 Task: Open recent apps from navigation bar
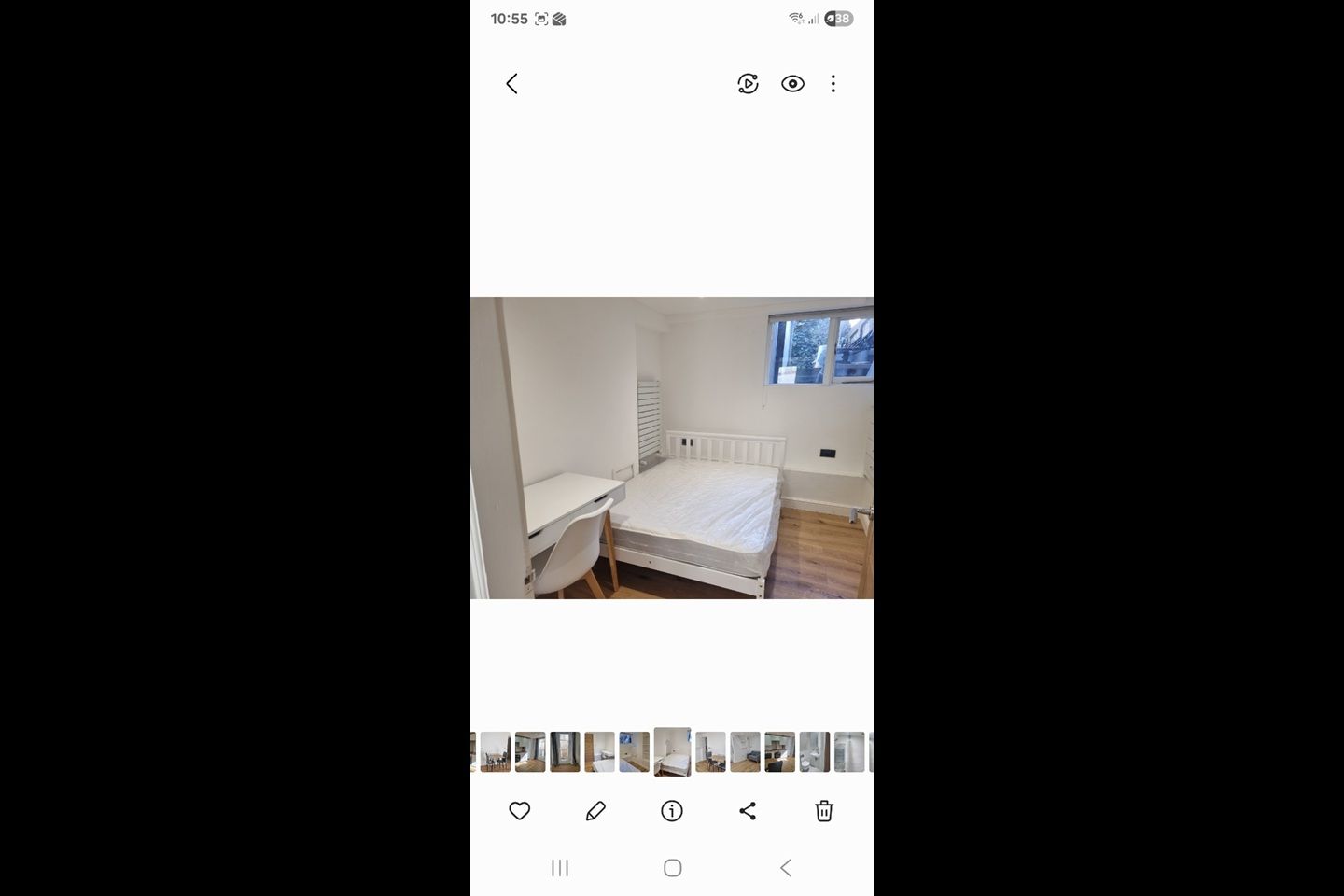click(x=560, y=868)
